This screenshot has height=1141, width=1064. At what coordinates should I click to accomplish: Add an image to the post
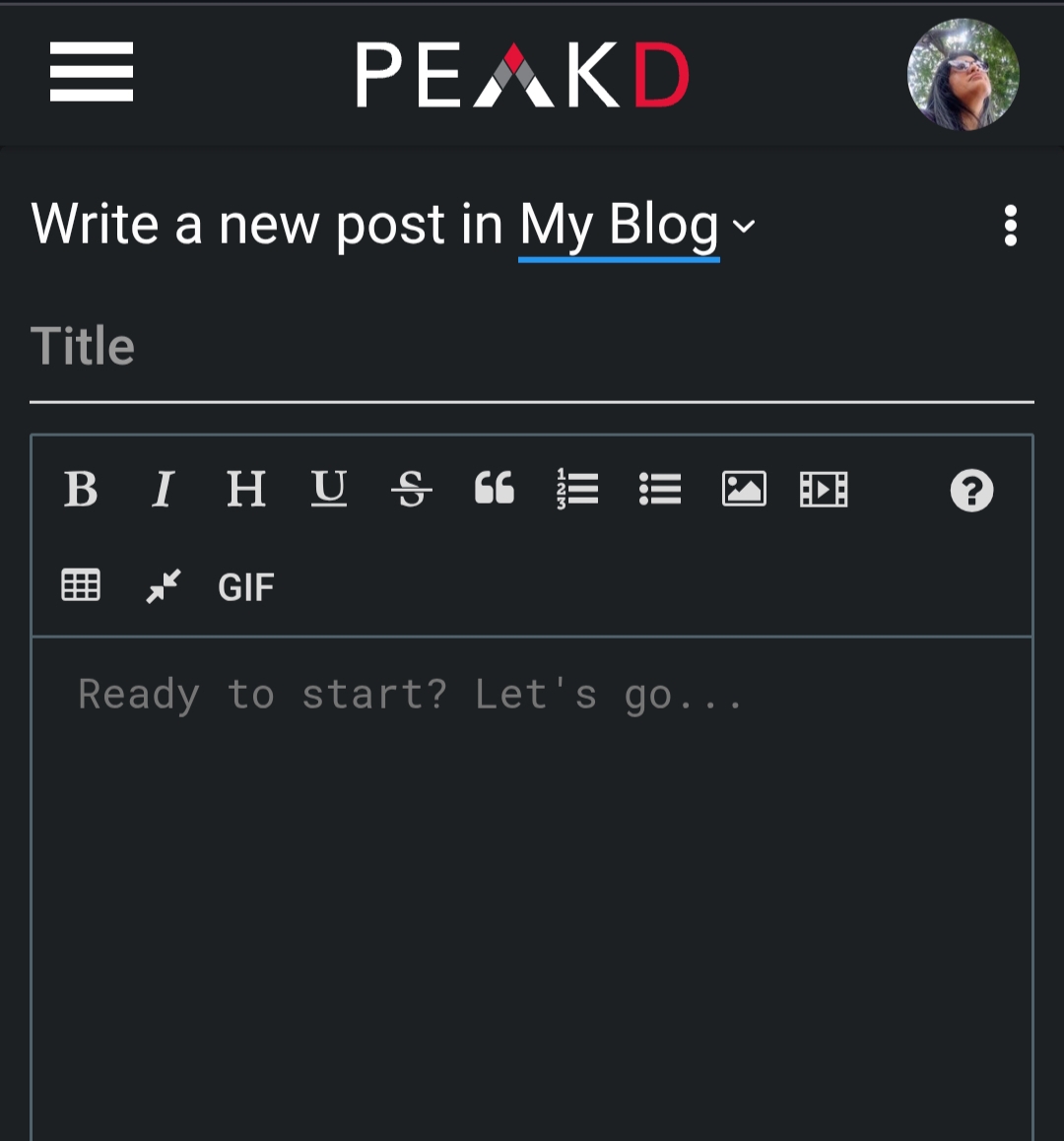[x=744, y=489]
